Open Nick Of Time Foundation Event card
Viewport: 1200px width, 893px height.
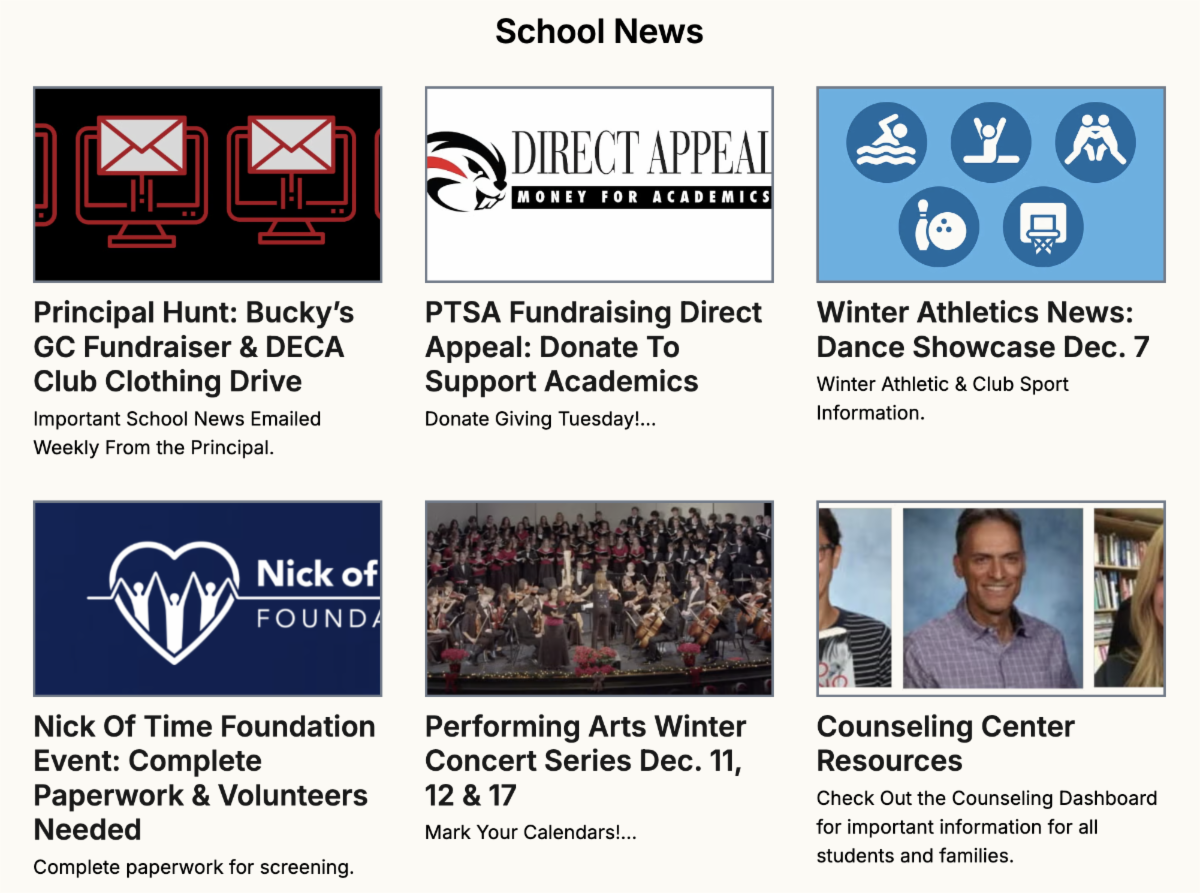204,777
